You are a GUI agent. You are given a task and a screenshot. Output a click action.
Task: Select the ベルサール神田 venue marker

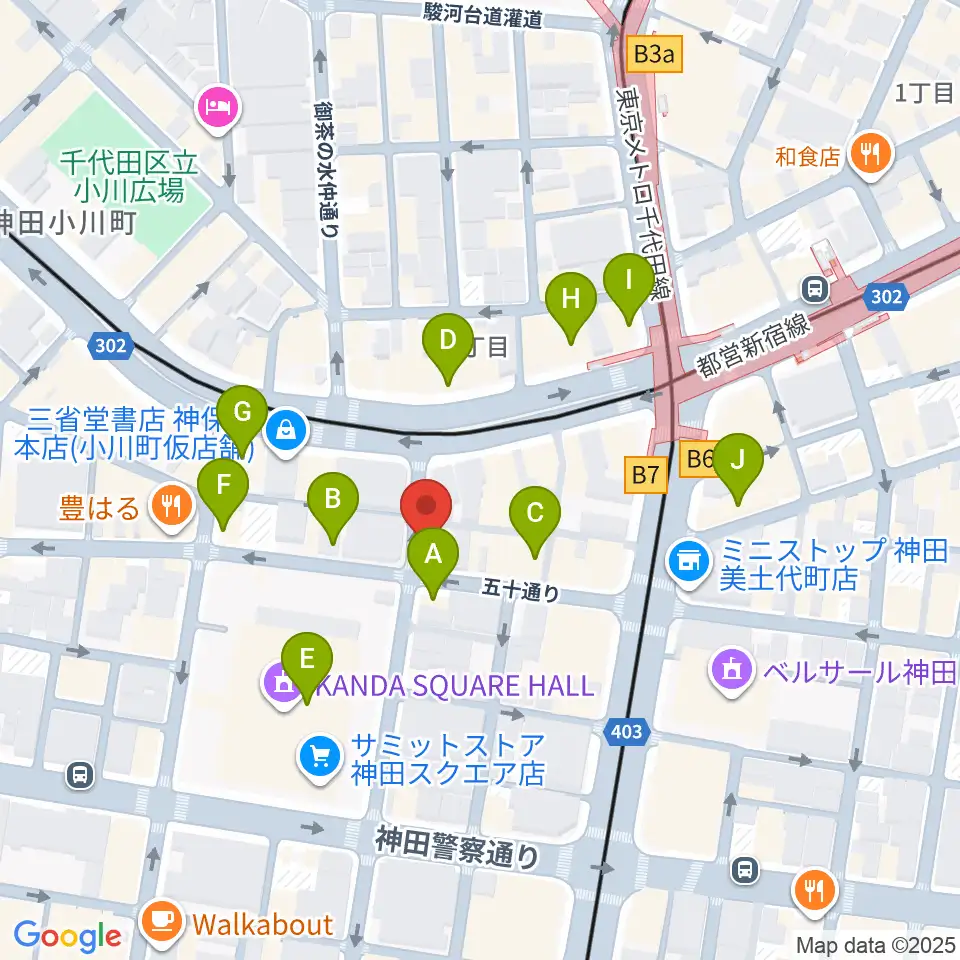(733, 672)
